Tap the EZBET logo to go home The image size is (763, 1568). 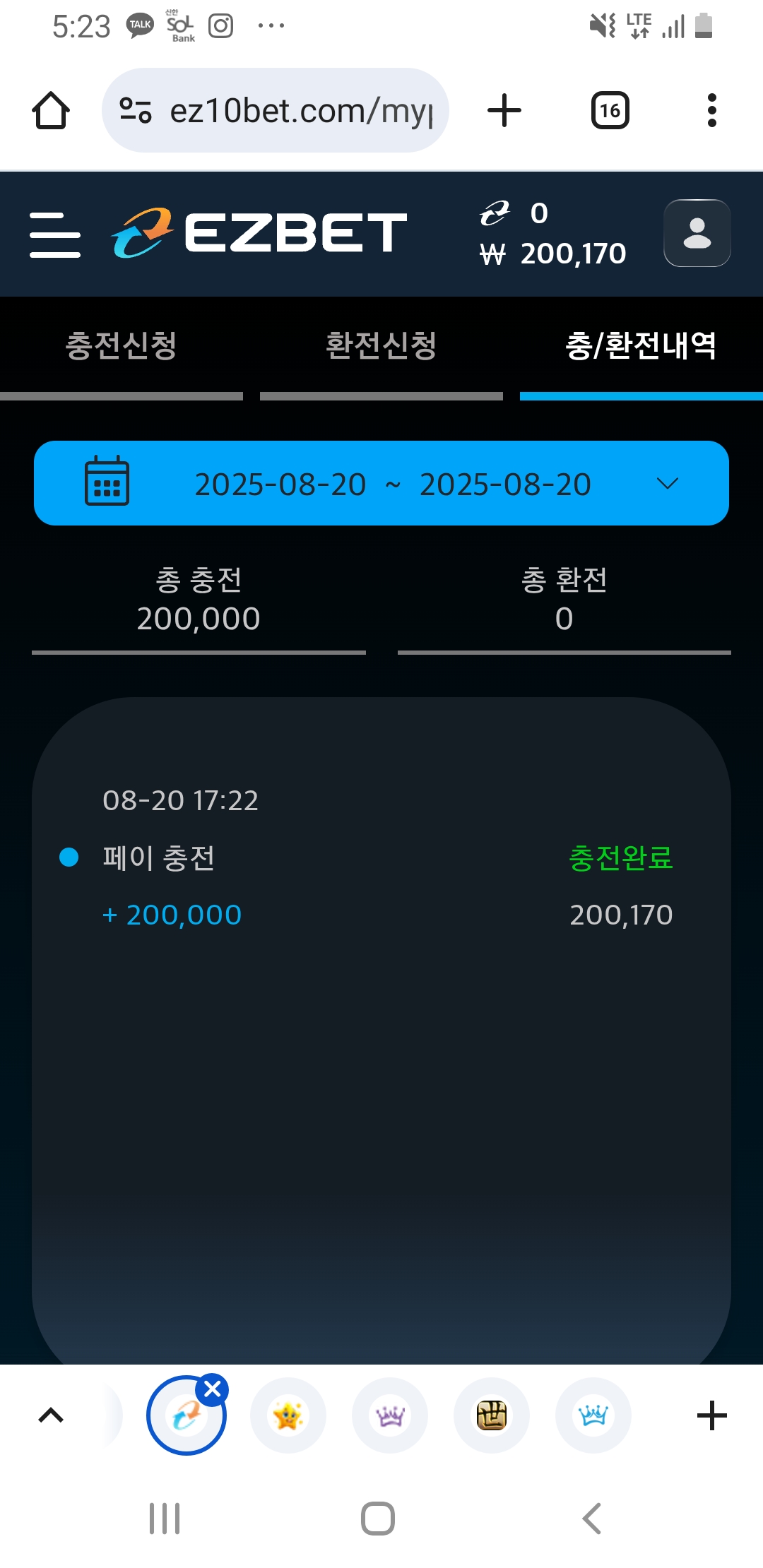point(260,233)
